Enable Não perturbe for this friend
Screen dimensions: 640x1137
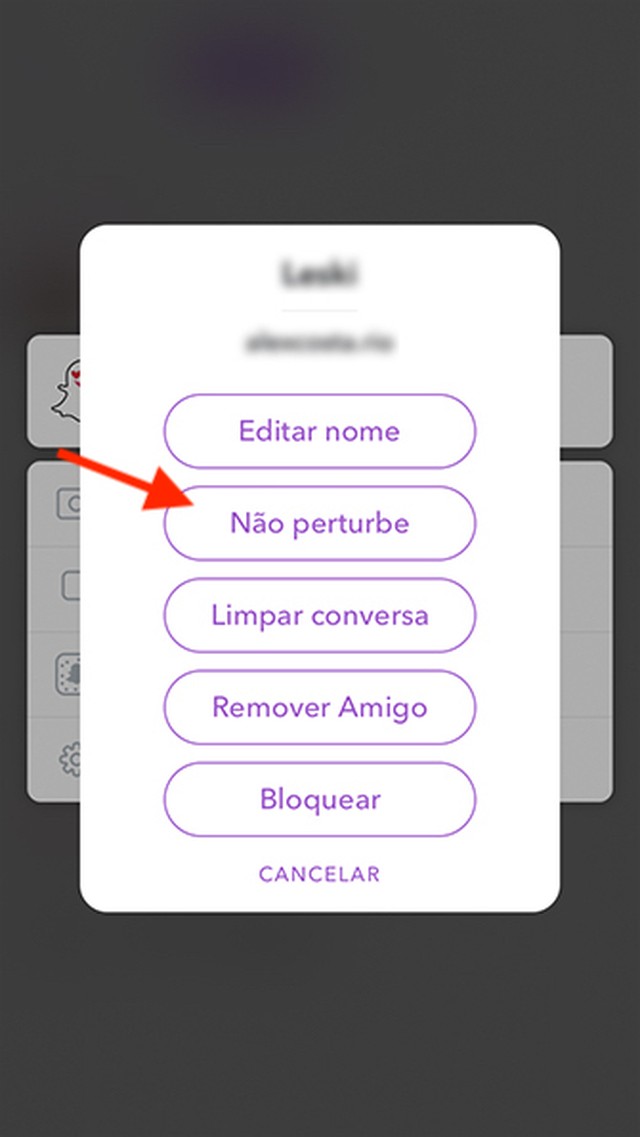point(319,524)
